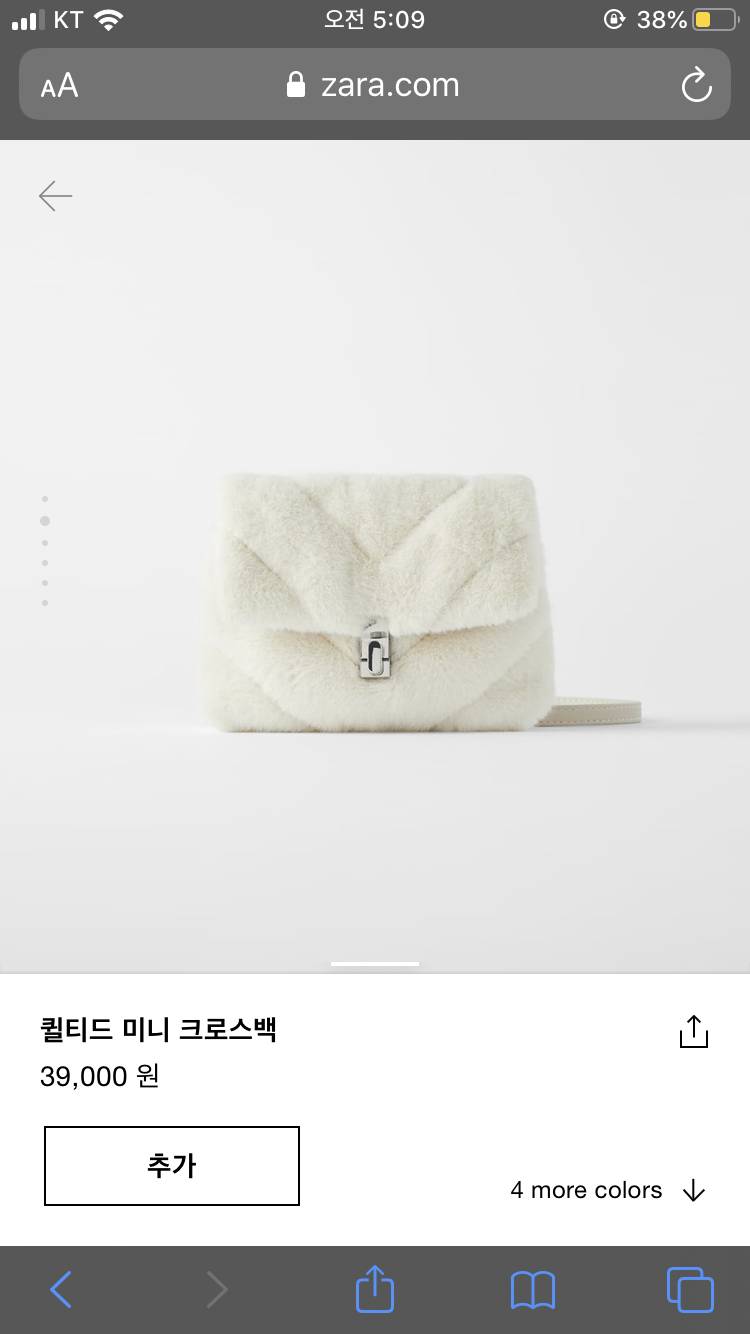Screen dimensions: 750x1334
Task: Select the first carousel dot
Action: (44, 499)
